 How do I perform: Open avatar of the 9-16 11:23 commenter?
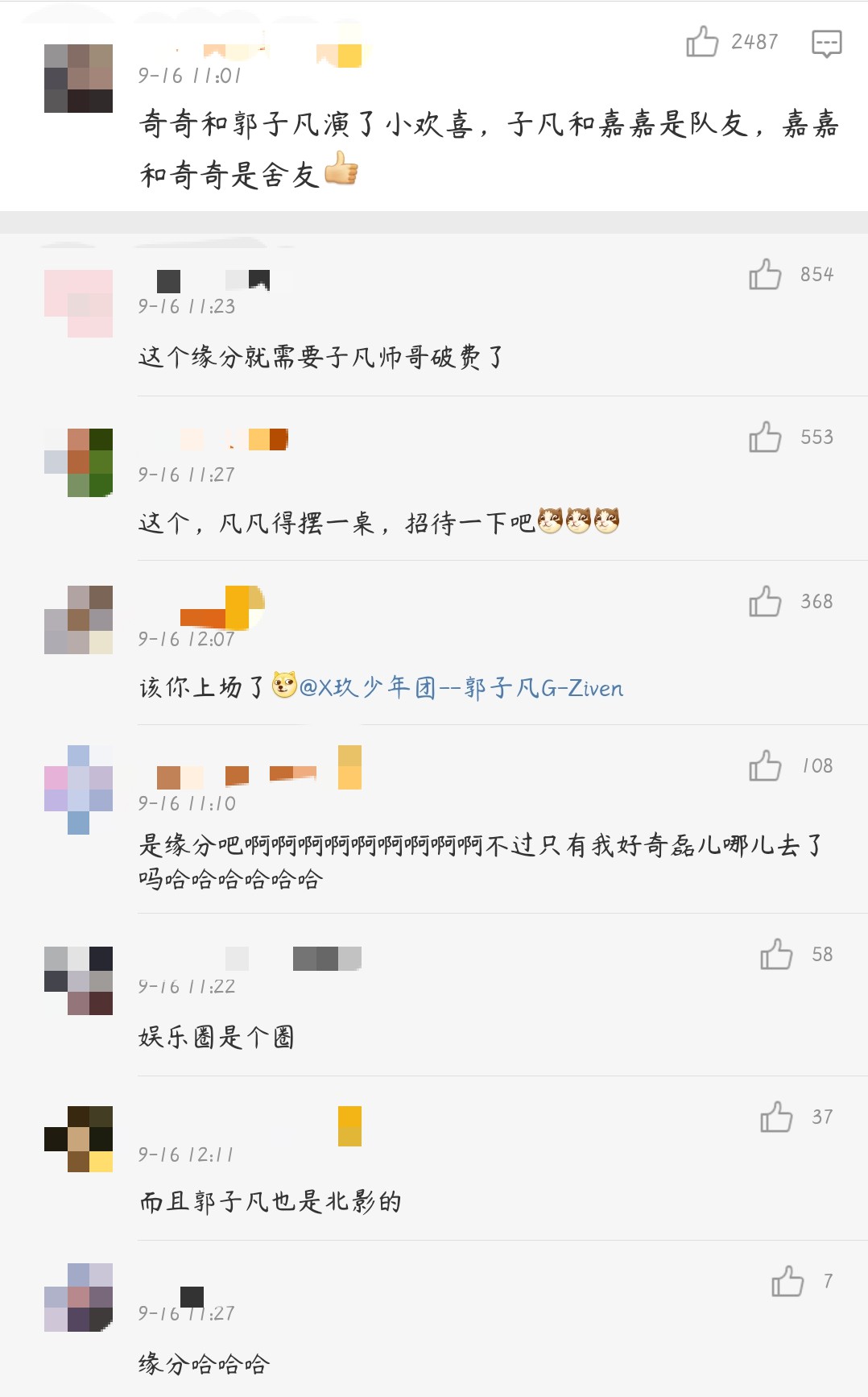[x=78, y=304]
